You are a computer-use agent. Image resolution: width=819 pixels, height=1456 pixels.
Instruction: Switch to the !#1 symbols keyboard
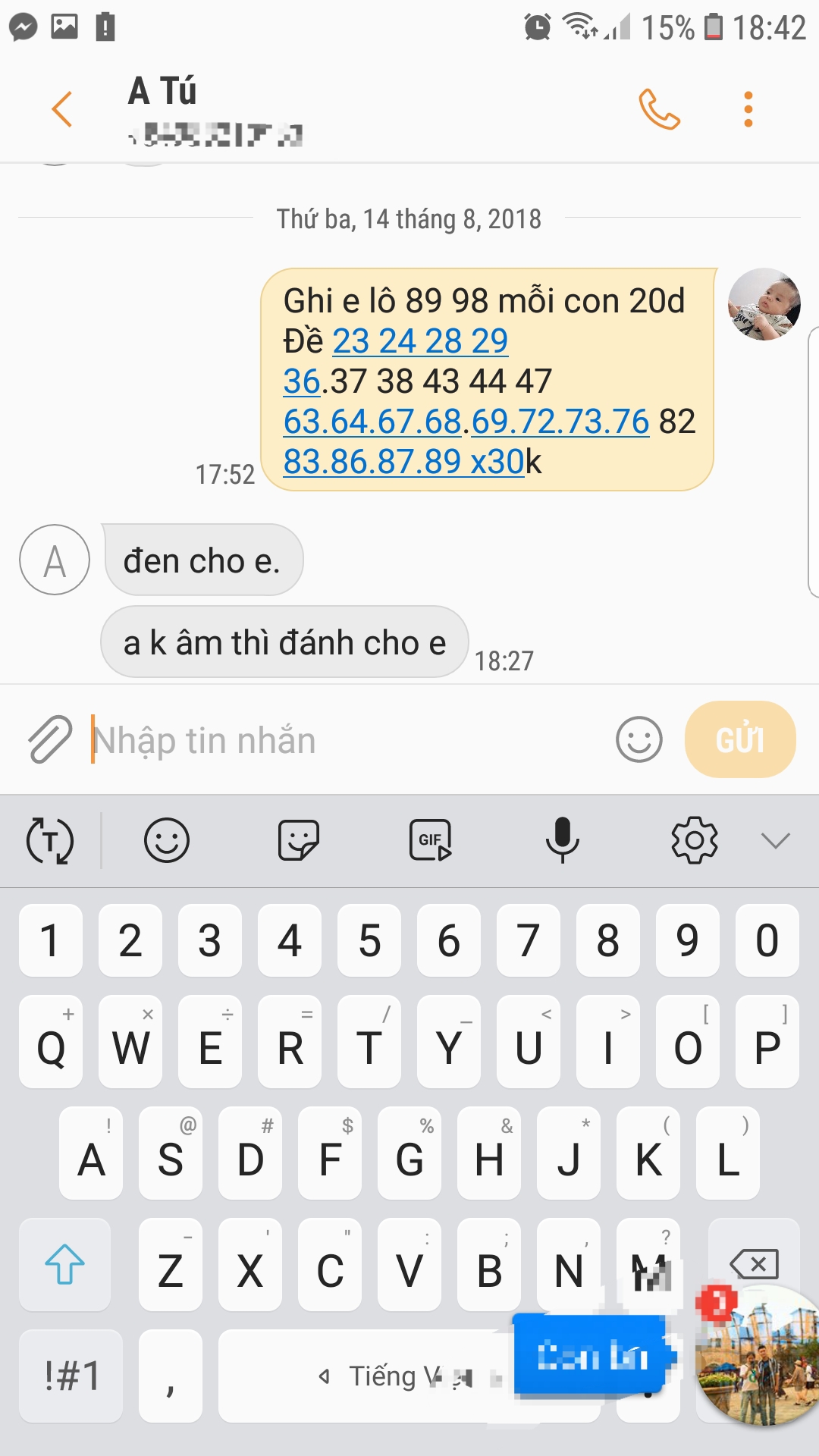[x=71, y=1376]
